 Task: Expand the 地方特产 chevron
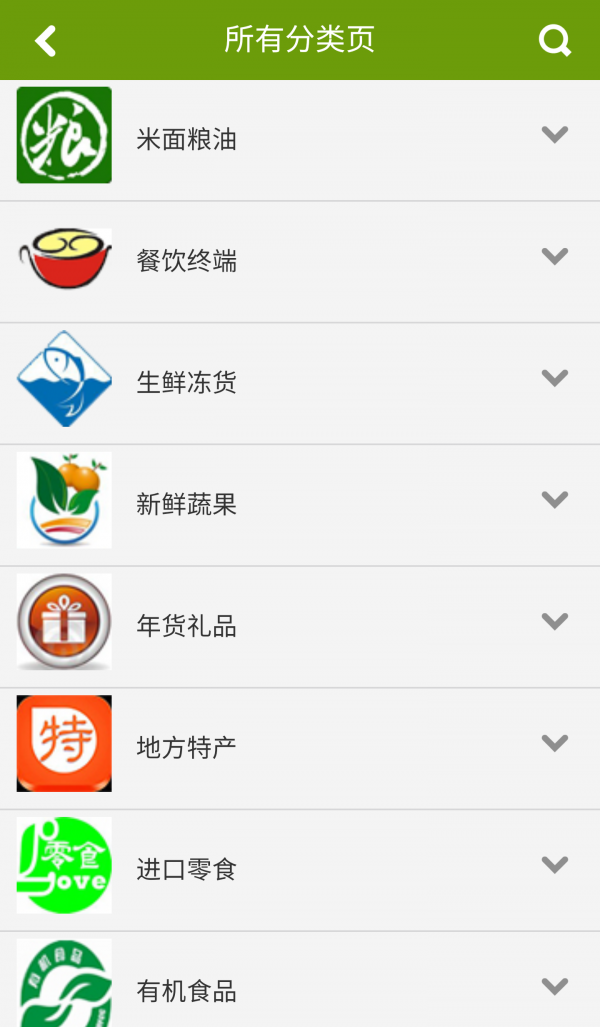[x=555, y=743]
